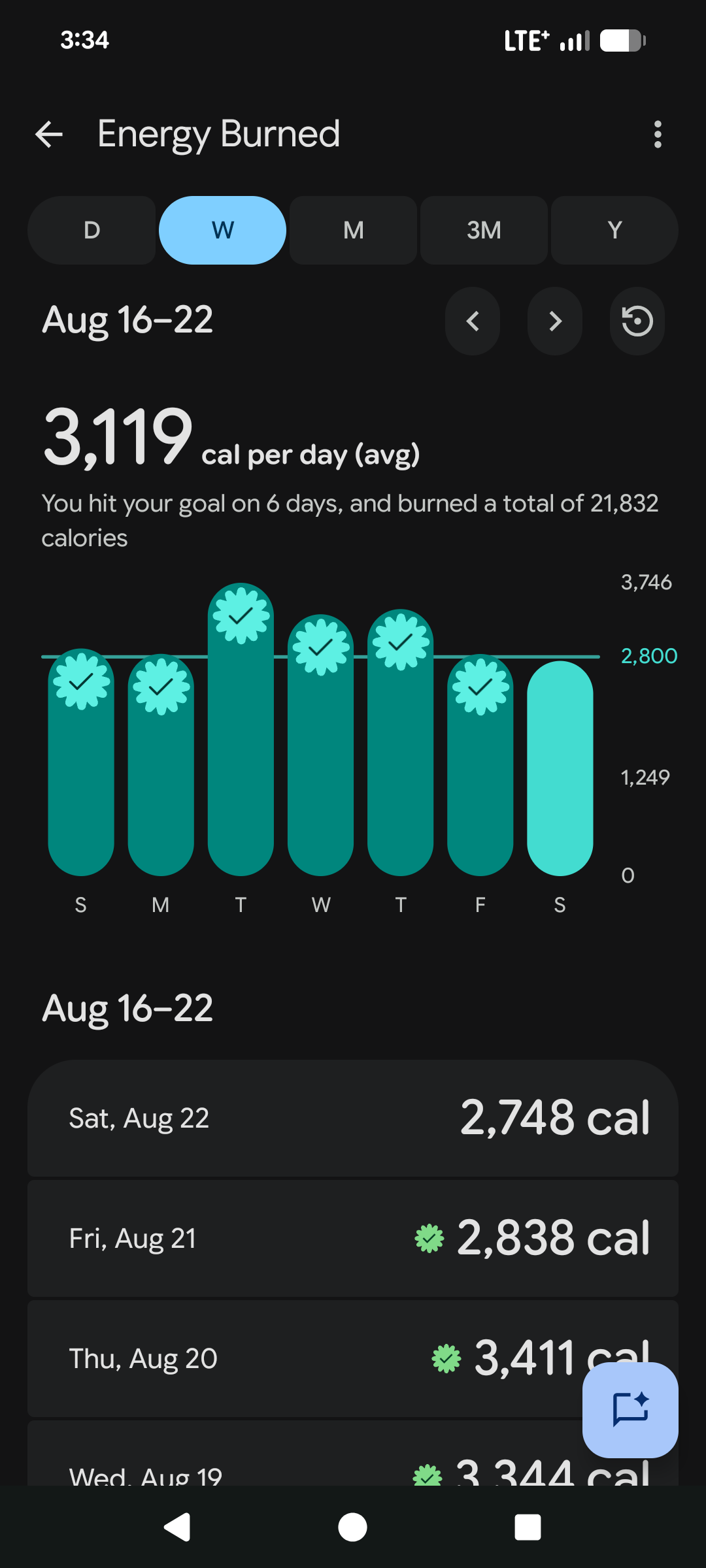The width and height of the screenshot is (706, 1568).
Task: Switch to the D day view
Action: (92, 230)
